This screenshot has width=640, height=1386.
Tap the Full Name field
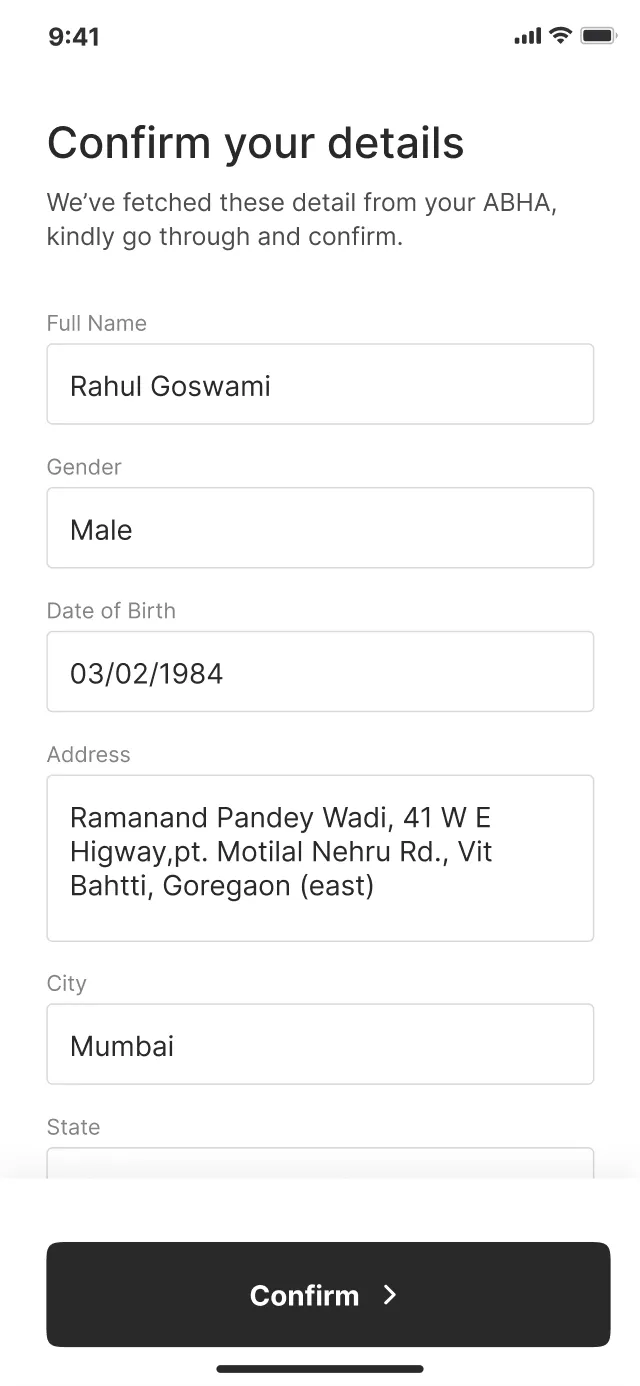point(320,384)
